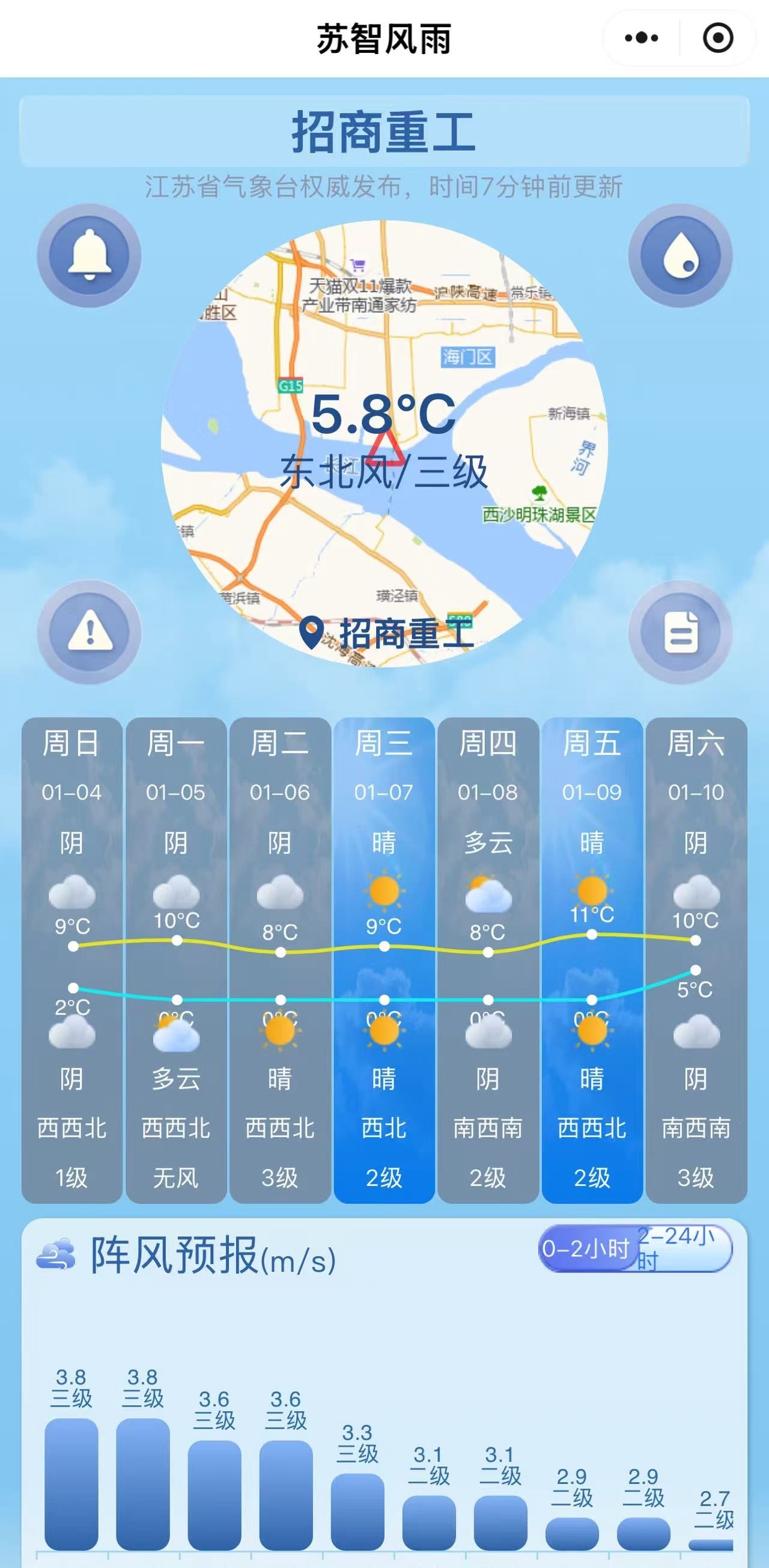This screenshot has width=769, height=1568.
Task: Open the warning triangle alerts button
Action: [x=90, y=632]
